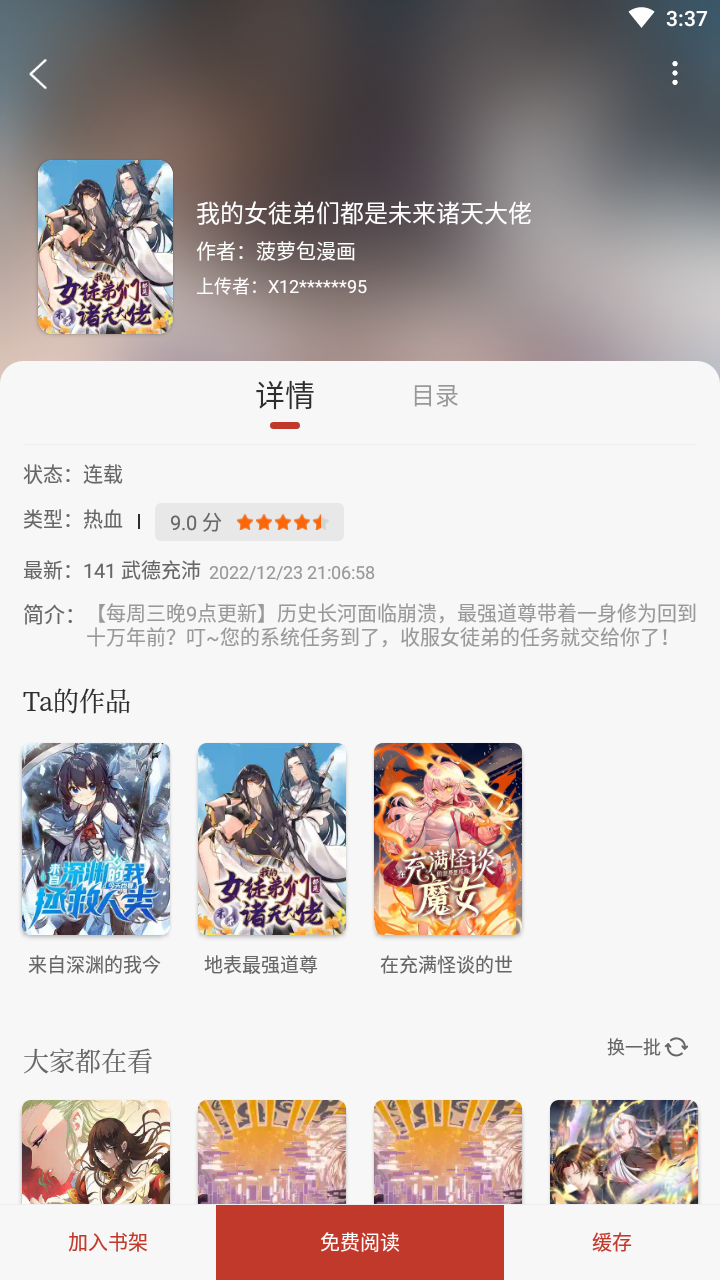Screen dimensions: 720x1280
Task: Click the half-filled fifth rating star
Action: pyautogui.click(x=321, y=521)
